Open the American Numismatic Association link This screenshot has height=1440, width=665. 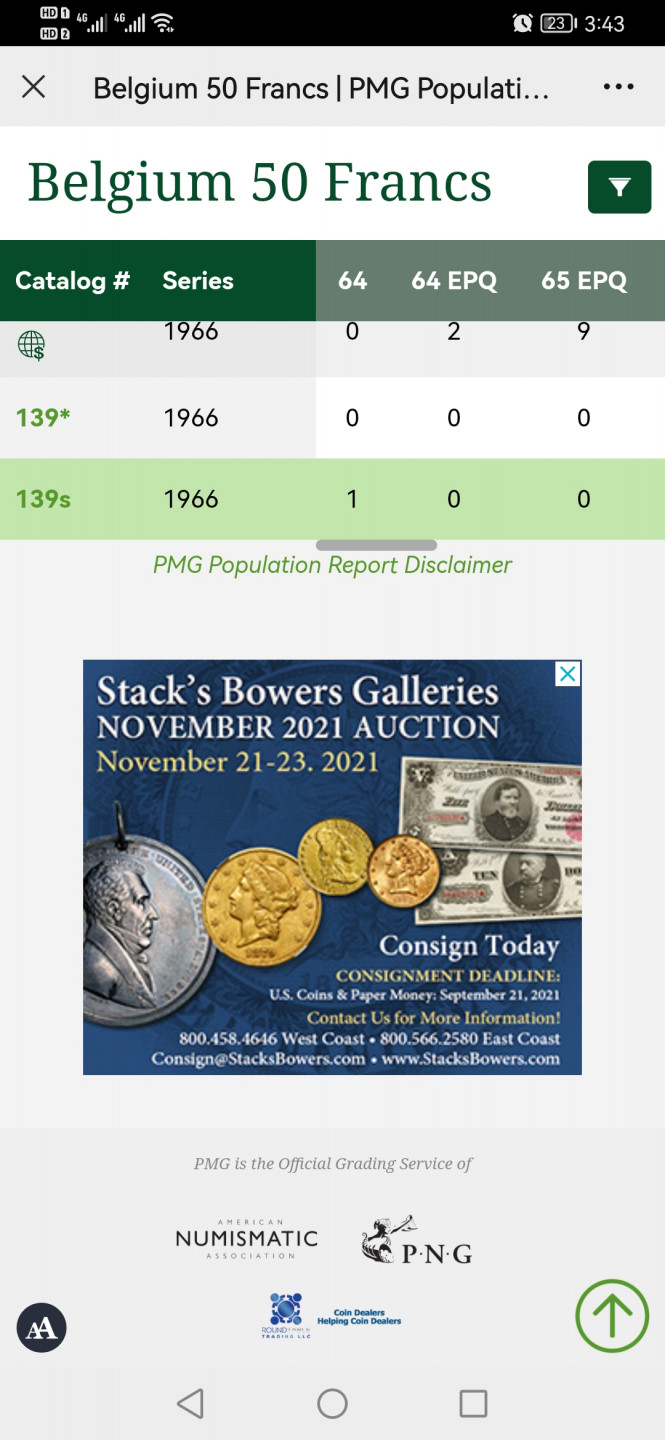(x=246, y=1238)
